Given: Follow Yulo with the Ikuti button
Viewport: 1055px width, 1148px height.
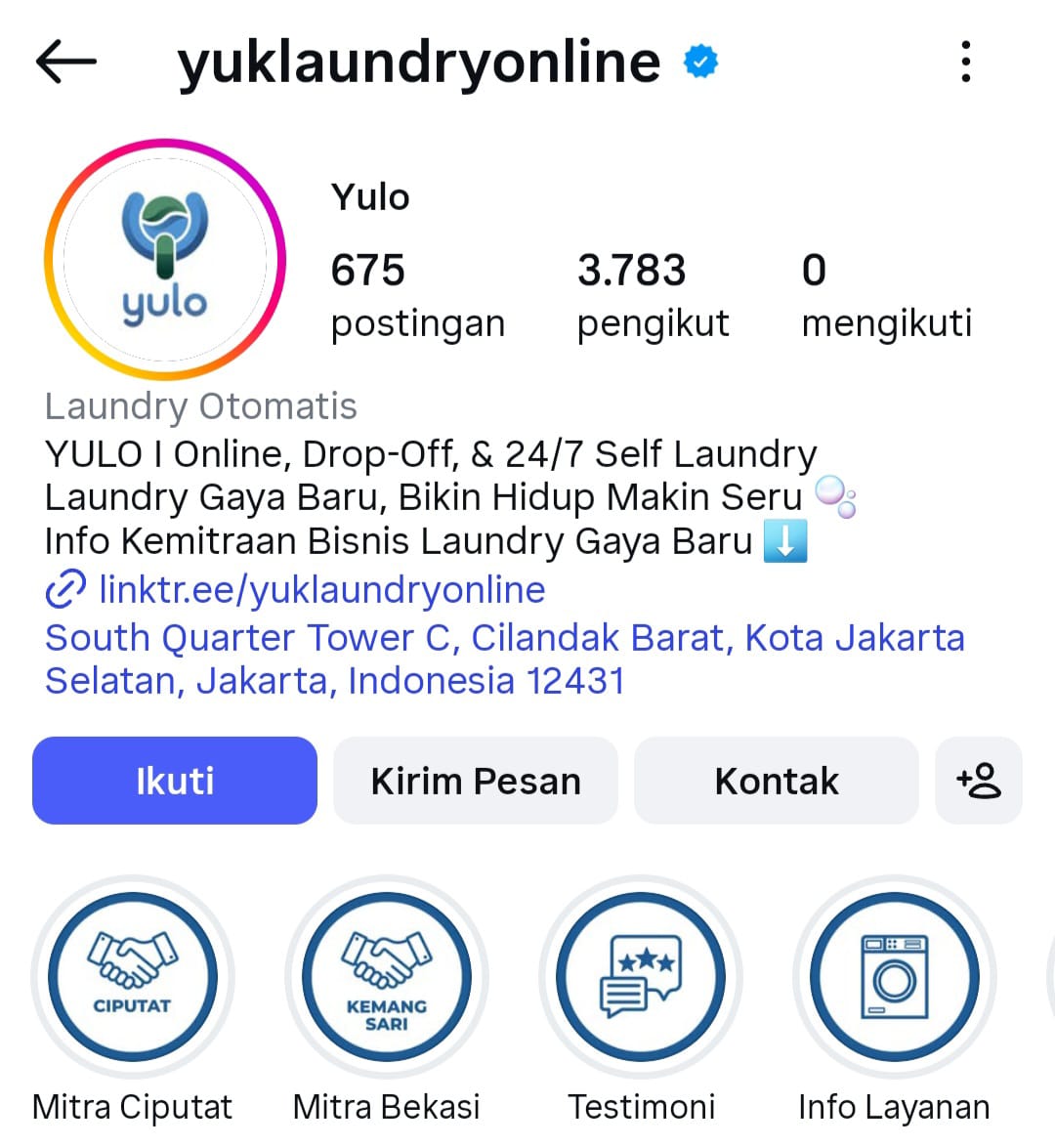Looking at the screenshot, I should pos(175,781).
